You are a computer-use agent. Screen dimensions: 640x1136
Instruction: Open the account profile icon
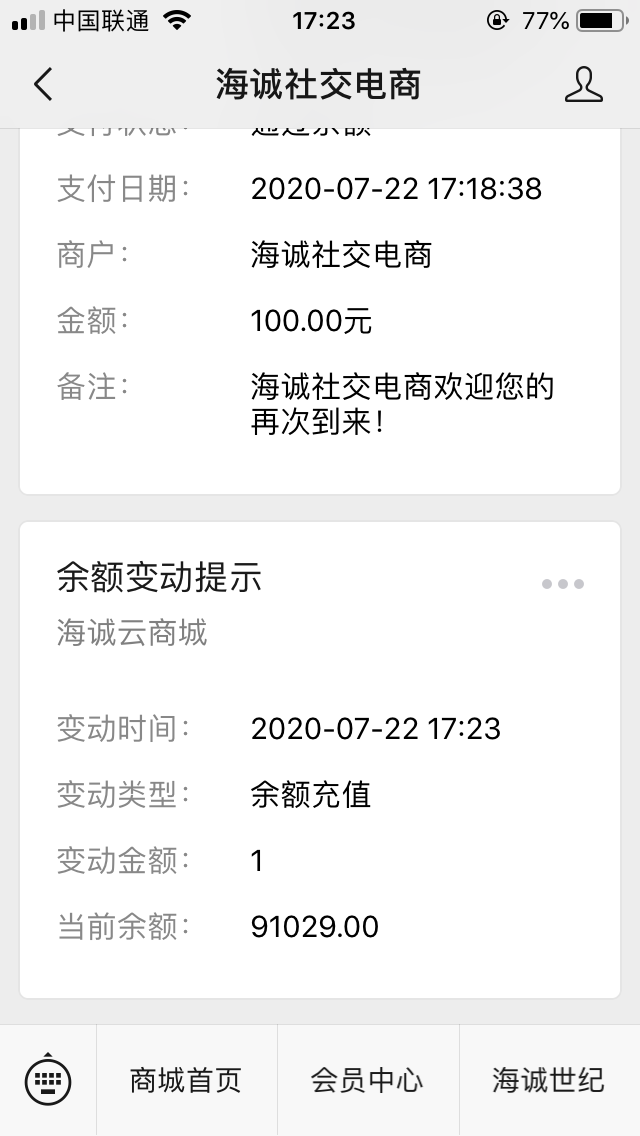(x=583, y=85)
